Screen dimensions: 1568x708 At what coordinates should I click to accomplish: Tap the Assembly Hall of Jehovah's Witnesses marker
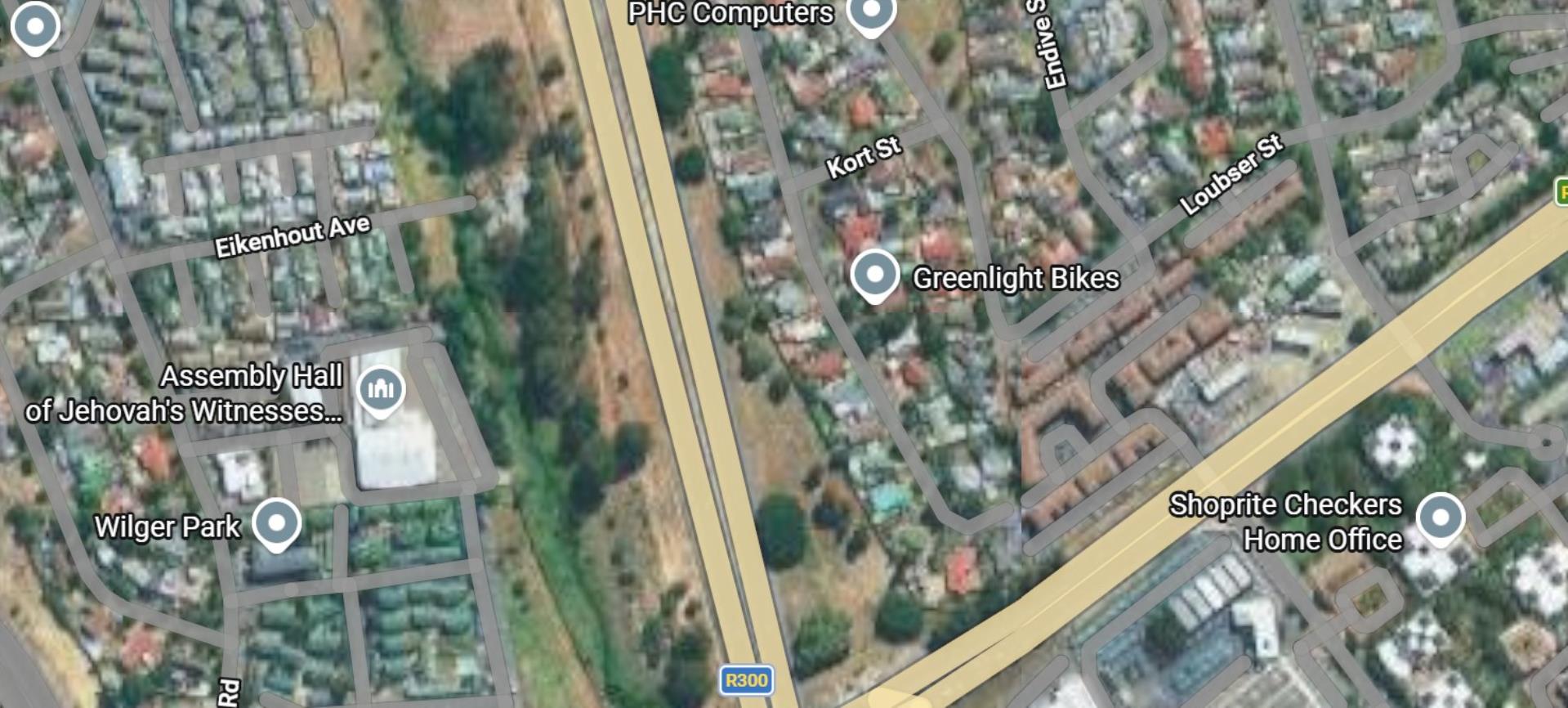pyautogui.click(x=381, y=389)
